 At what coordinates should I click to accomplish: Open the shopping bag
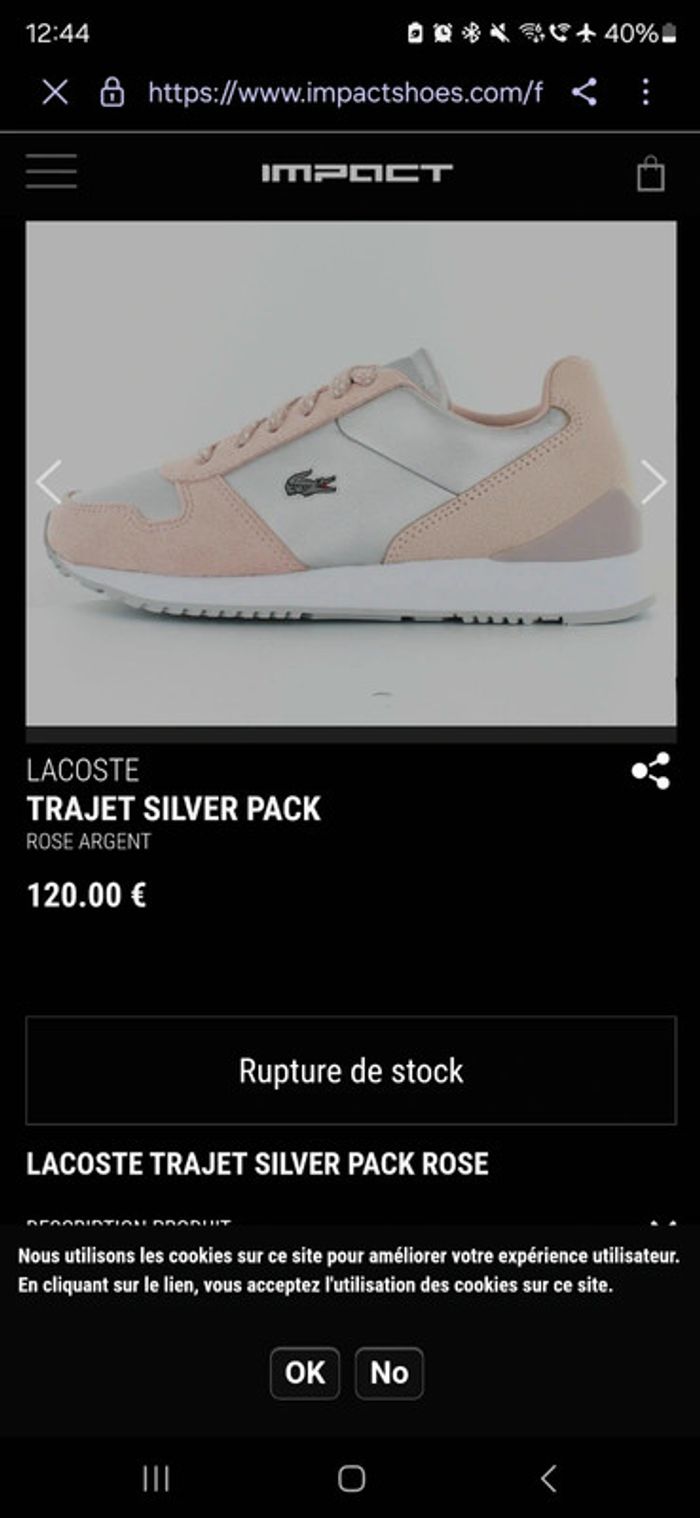[651, 173]
